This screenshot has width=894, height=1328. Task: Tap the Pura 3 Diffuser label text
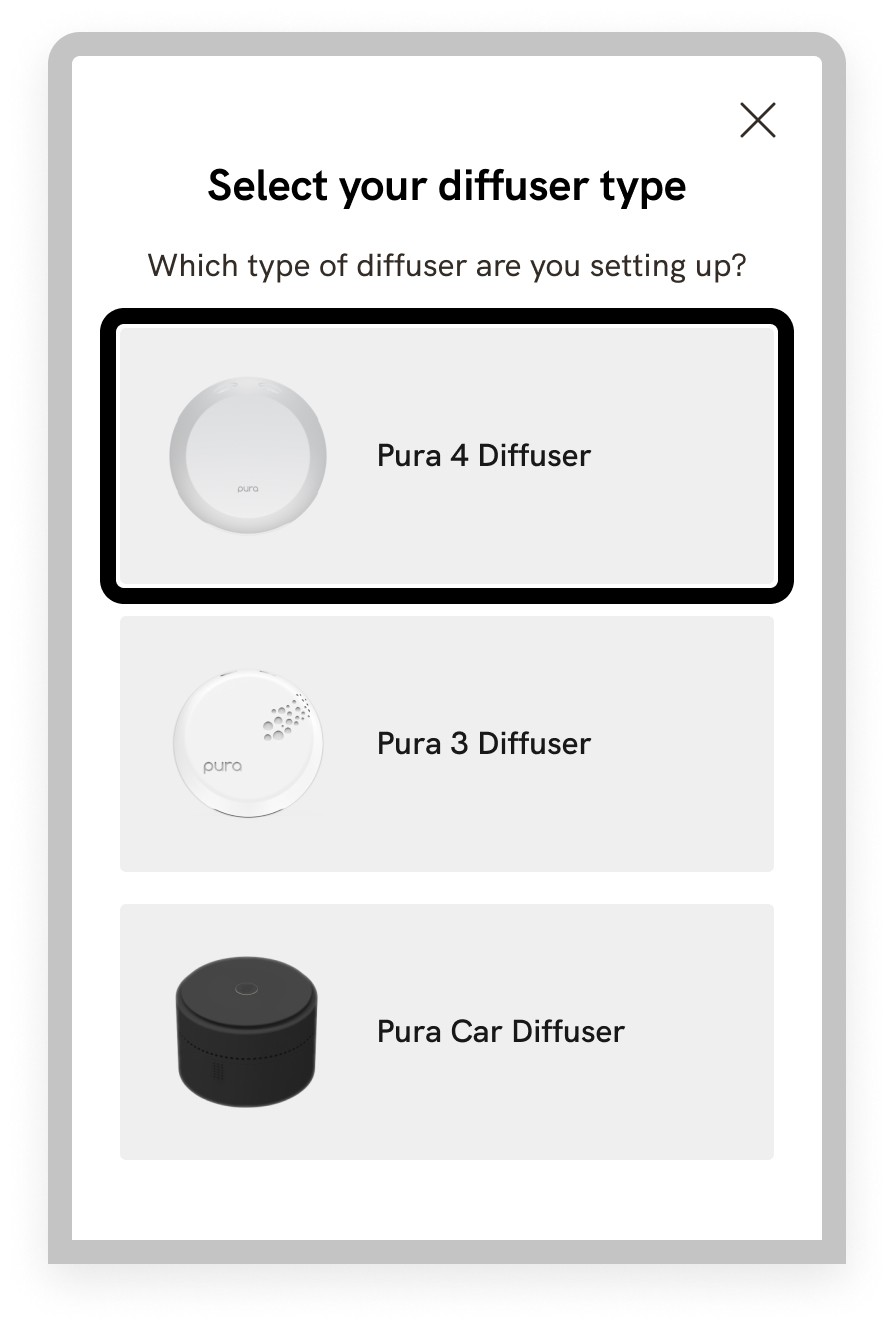coord(483,743)
